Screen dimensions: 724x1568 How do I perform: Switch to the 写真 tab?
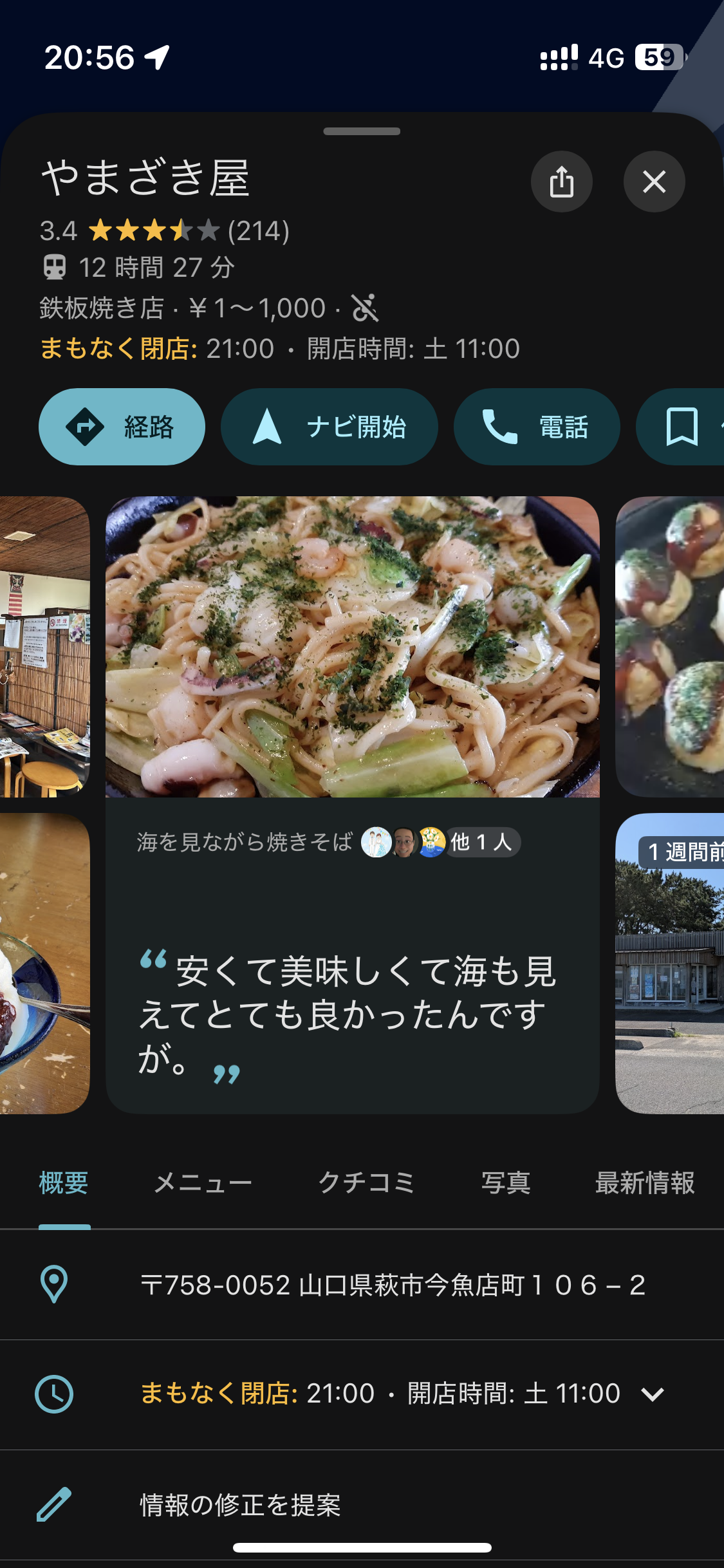(x=506, y=1183)
